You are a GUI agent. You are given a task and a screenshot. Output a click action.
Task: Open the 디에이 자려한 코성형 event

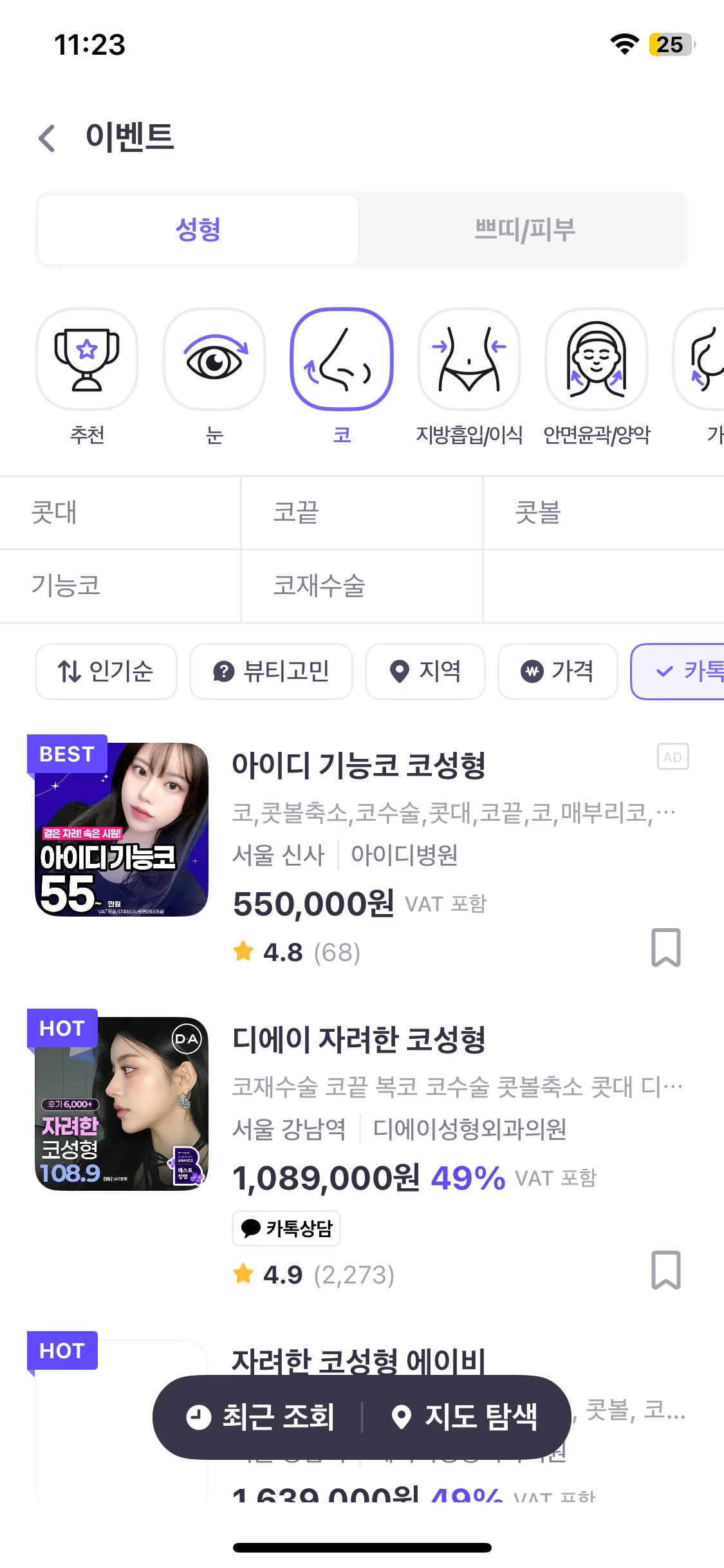pyautogui.click(x=358, y=1040)
